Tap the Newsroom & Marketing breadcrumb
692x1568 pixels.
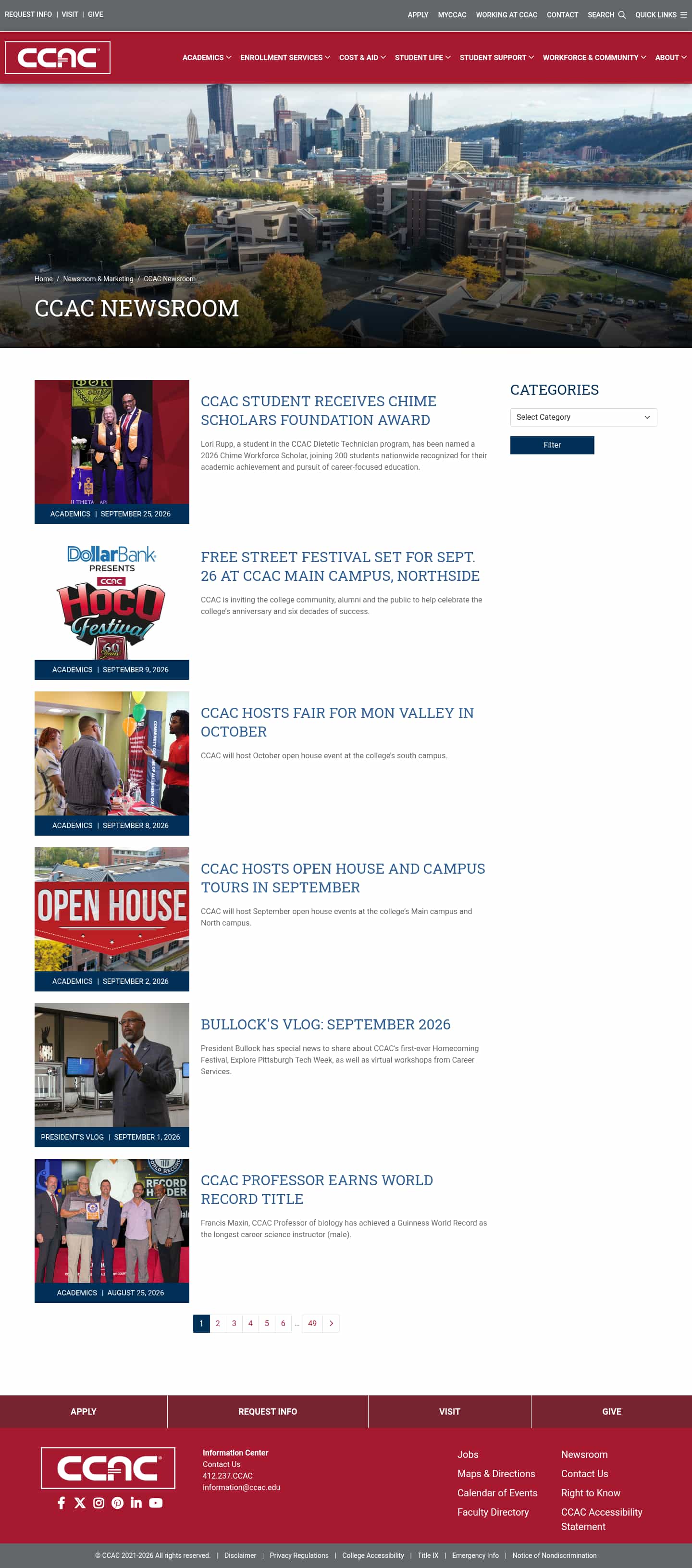98,279
